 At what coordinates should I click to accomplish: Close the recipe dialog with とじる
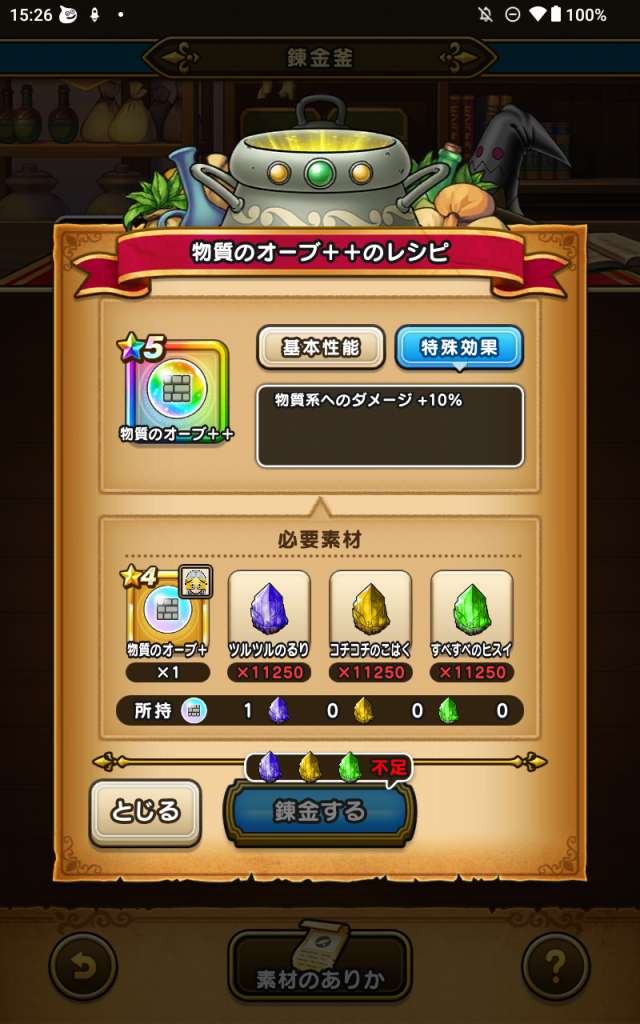(x=145, y=812)
